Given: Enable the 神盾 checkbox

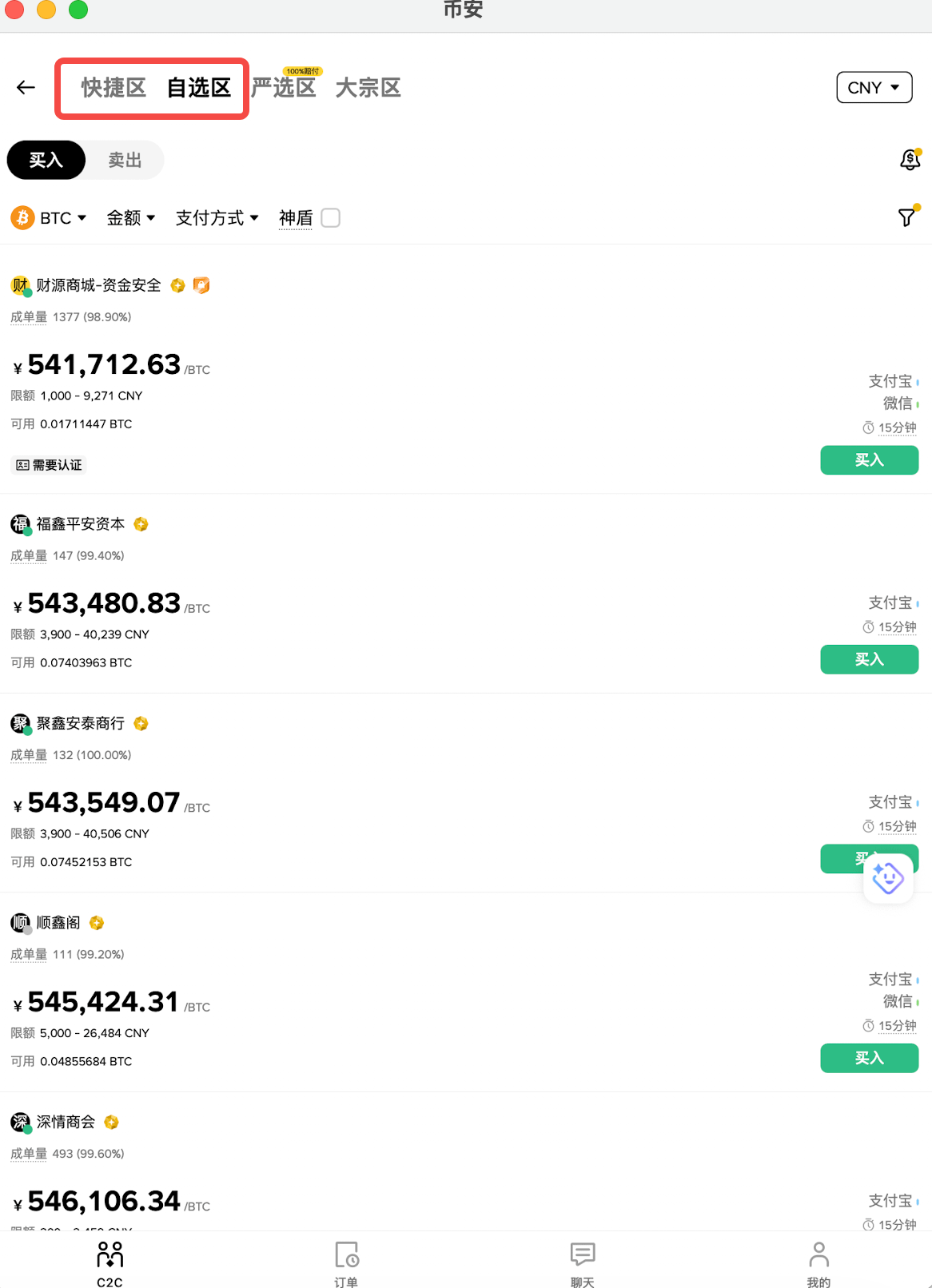Looking at the screenshot, I should click(x=330, y=217).
